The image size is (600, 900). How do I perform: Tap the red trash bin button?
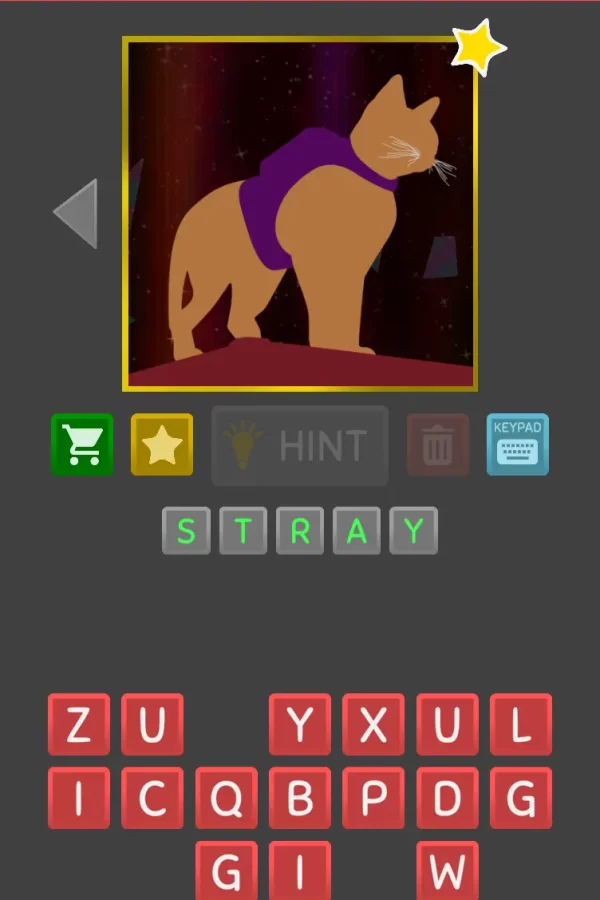tap(437, 445)
